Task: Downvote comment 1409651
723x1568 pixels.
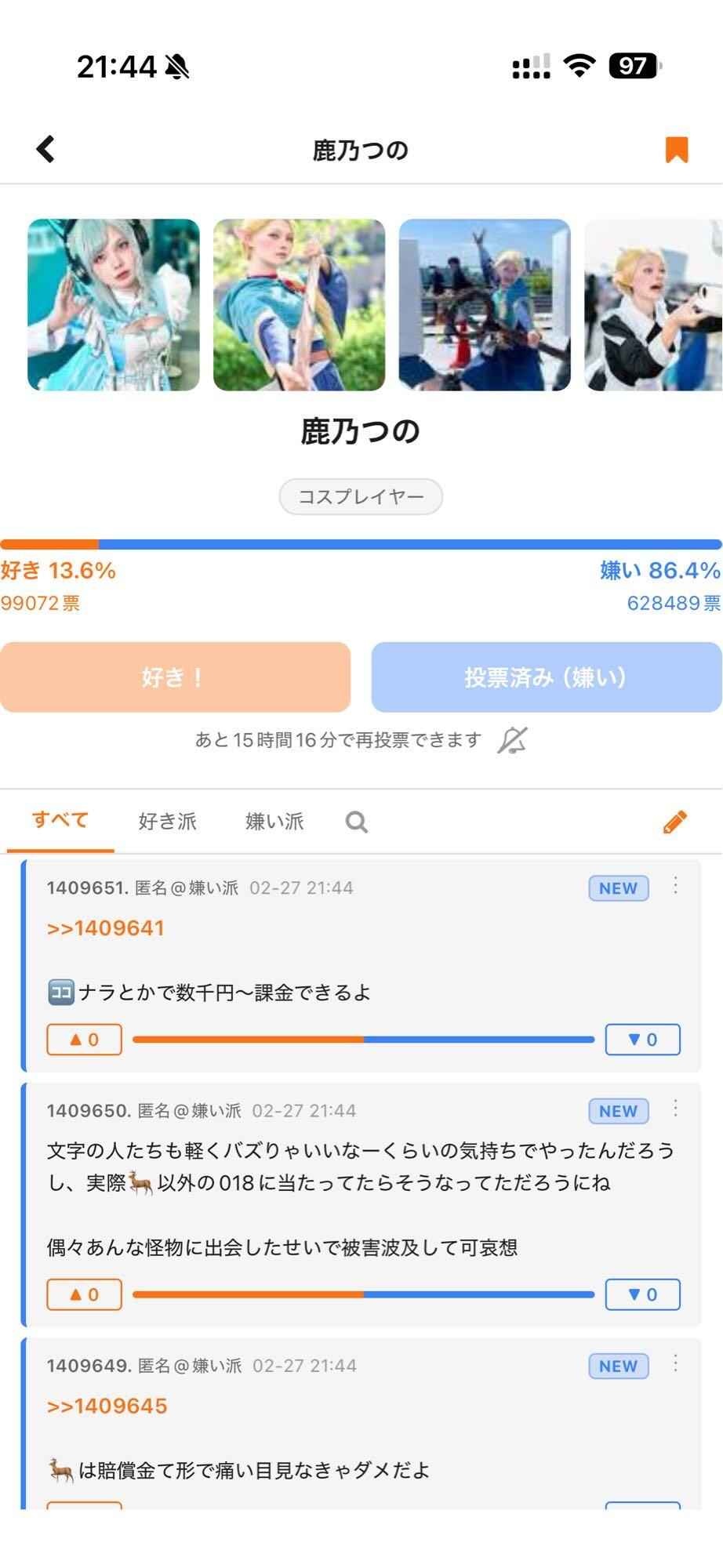Action: [x=642, y=1040]
